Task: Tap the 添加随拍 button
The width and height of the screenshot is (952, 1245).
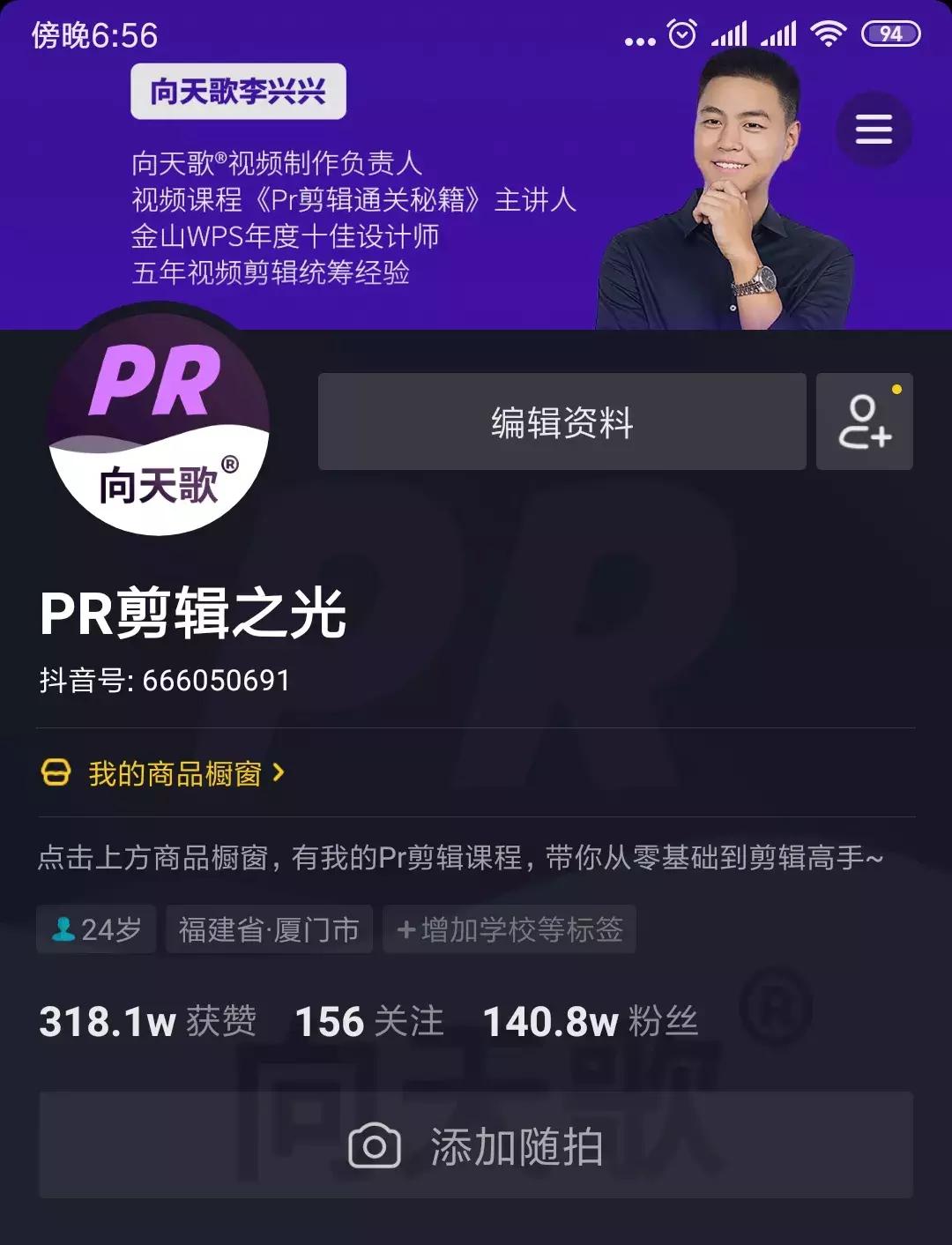Action: (476, 1146)
